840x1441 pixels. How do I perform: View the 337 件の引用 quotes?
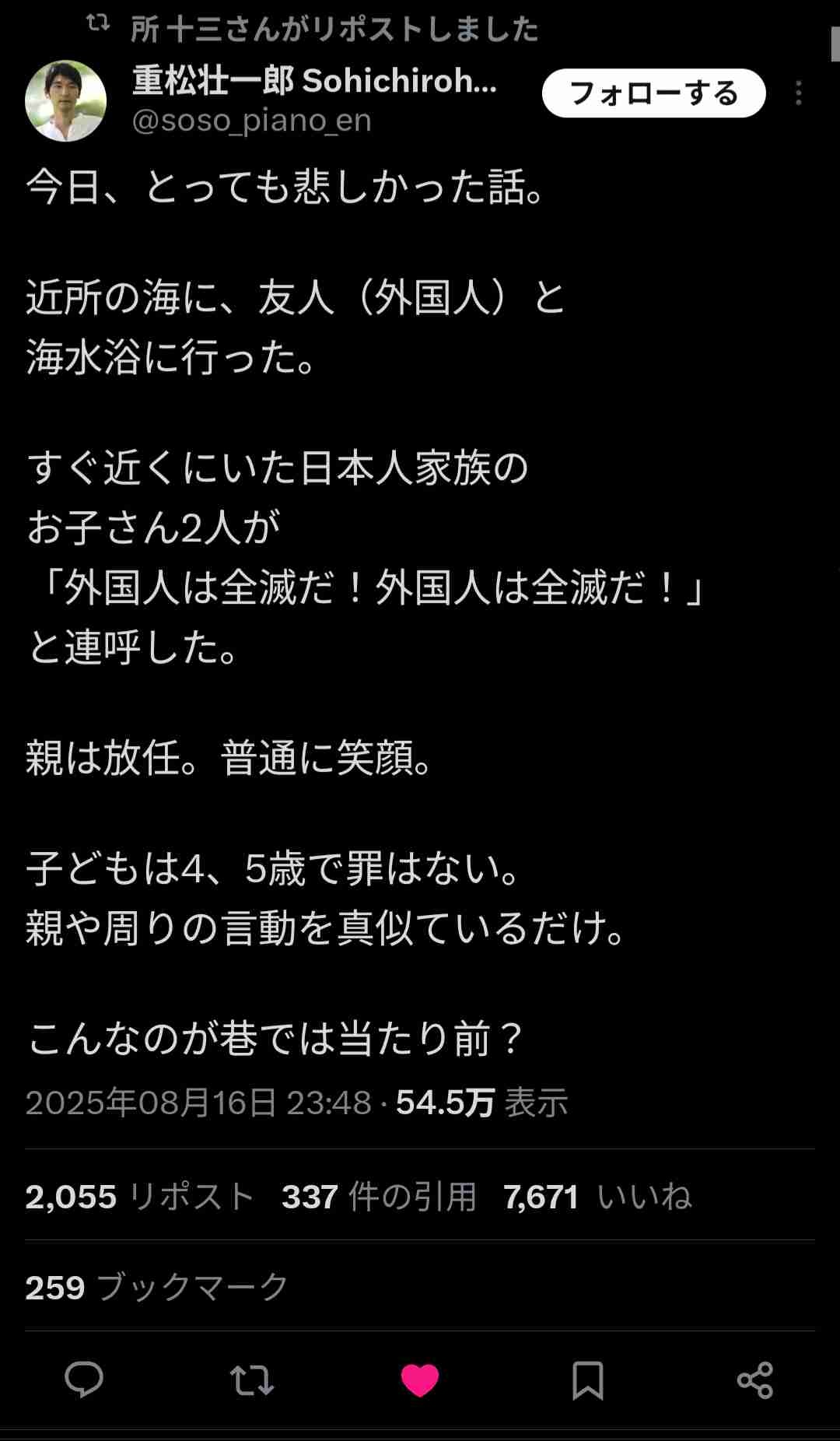tap(379, 1197)
